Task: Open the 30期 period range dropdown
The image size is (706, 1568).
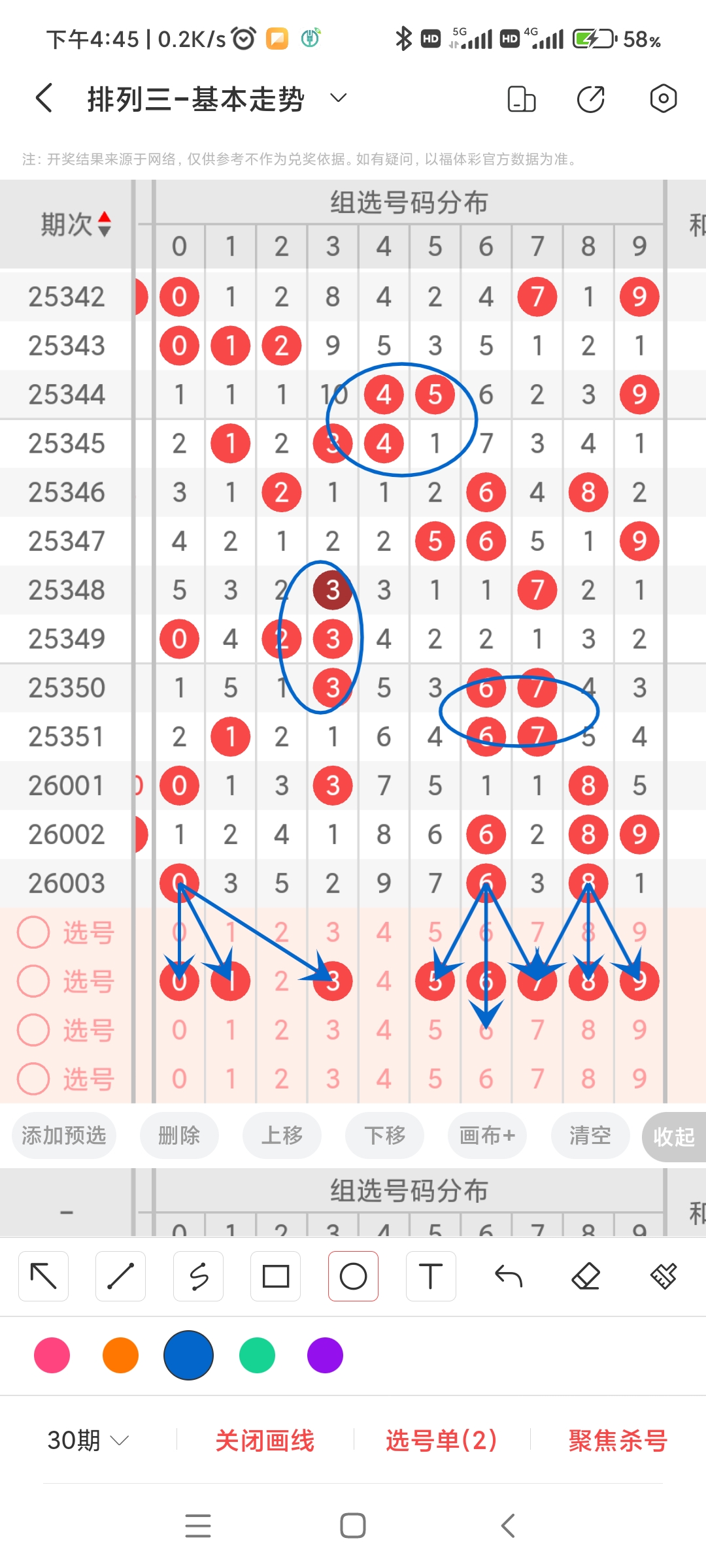Action: 88,1439
